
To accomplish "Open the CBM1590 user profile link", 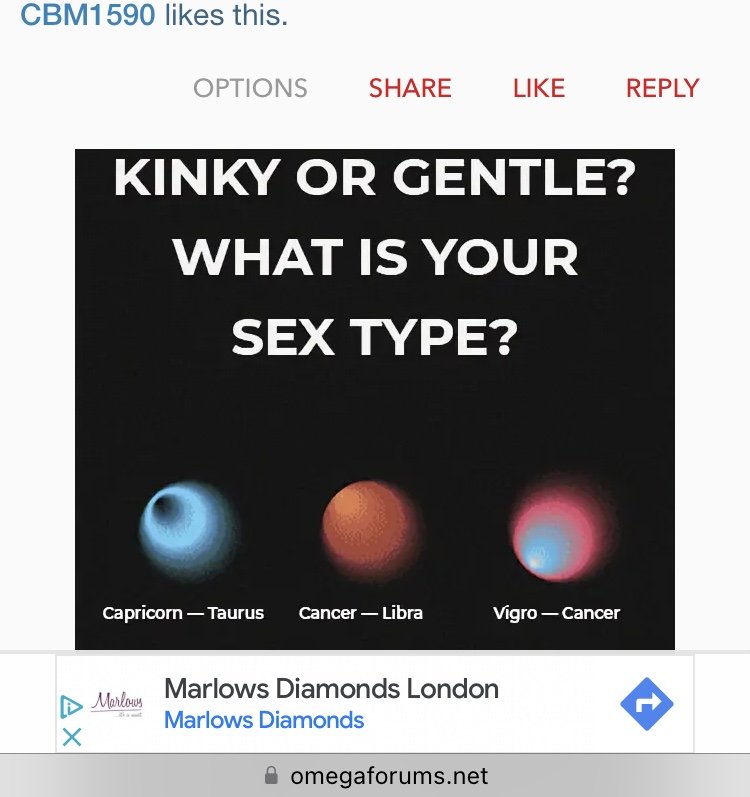I will [88, 16].
